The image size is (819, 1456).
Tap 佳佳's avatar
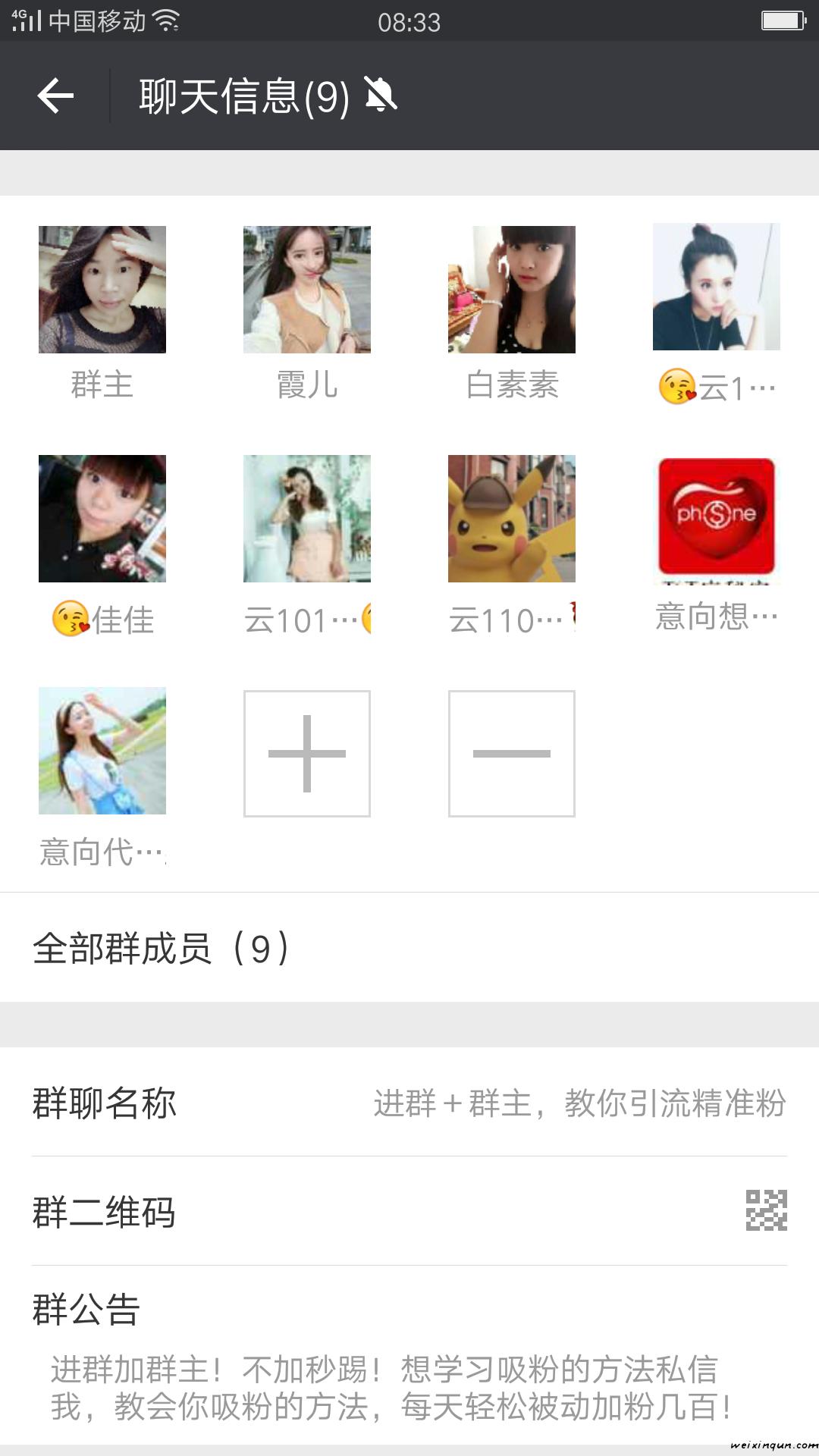[102, 519]
